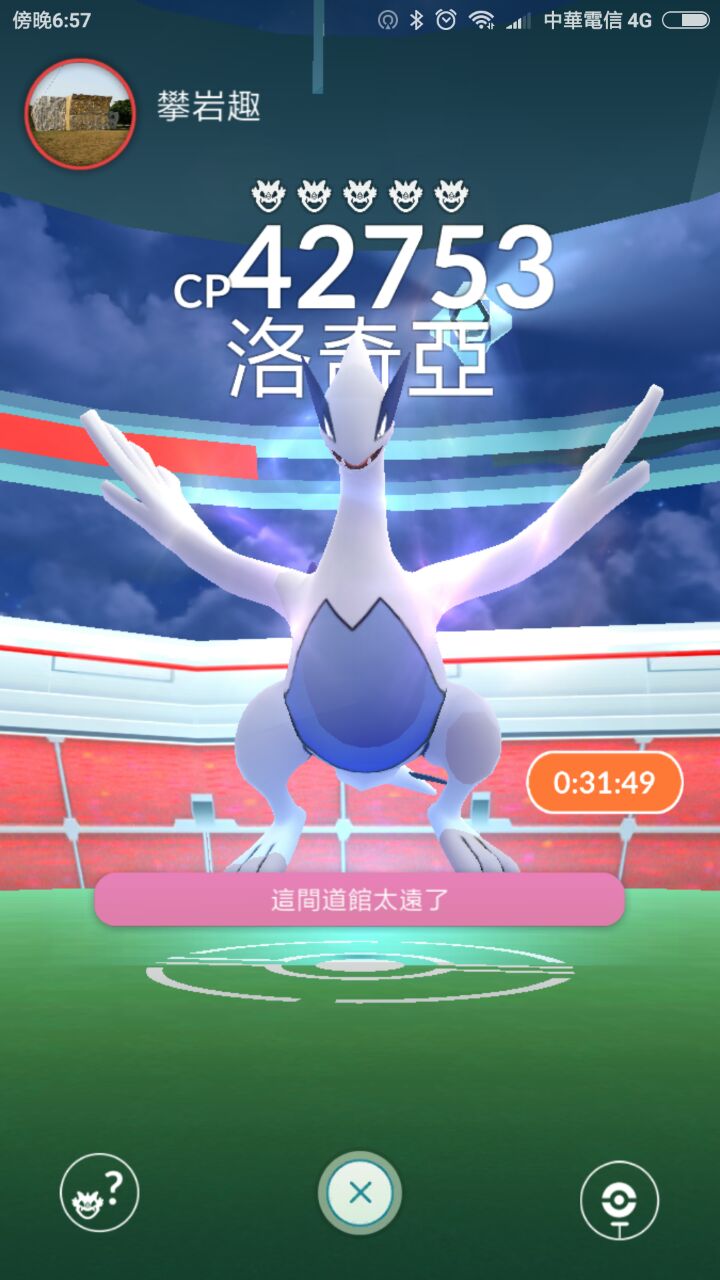This screenshot has width=720, height=1280.
Task: Open the raid boss info icon
Action: click(99, 1191)
